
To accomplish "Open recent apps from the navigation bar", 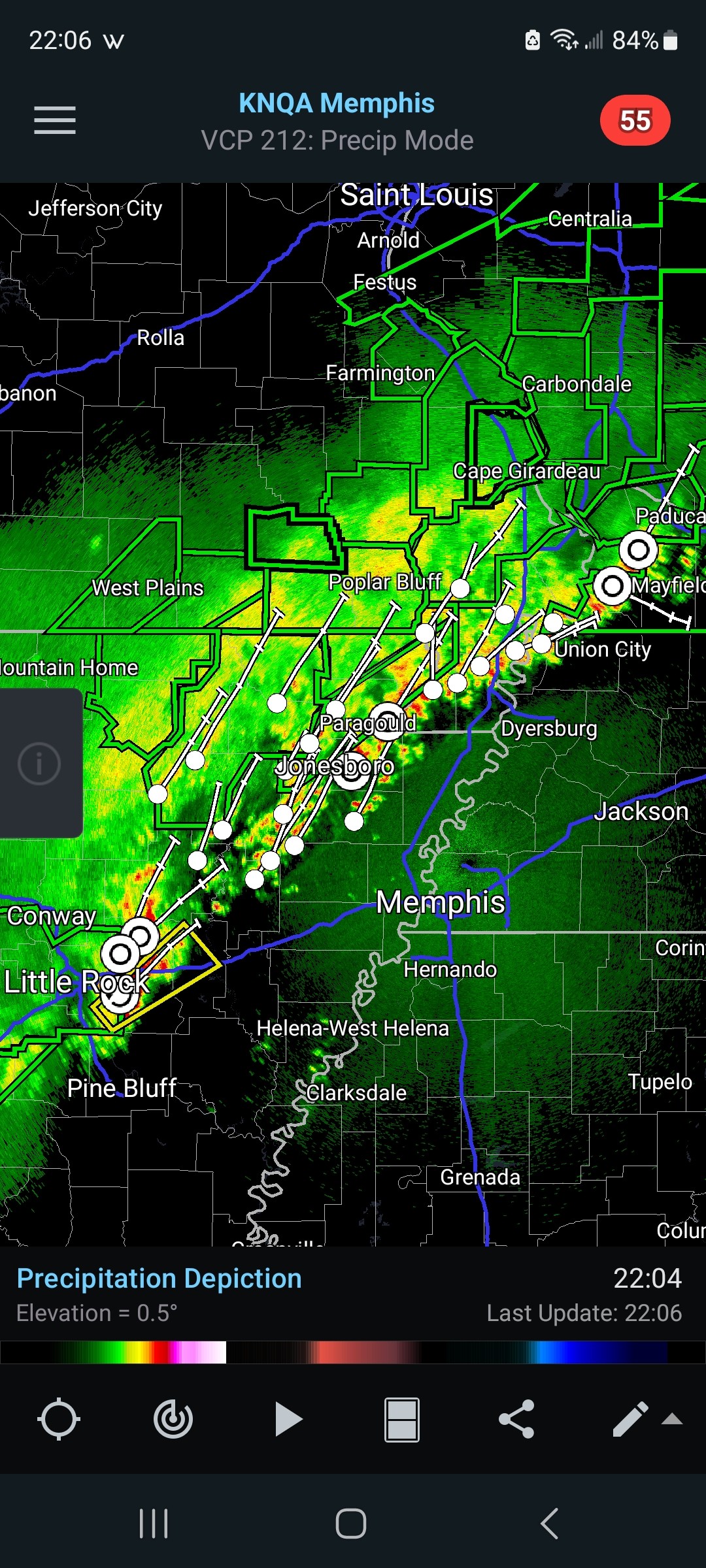I will pyautogui.click(x=154, y=1524).
